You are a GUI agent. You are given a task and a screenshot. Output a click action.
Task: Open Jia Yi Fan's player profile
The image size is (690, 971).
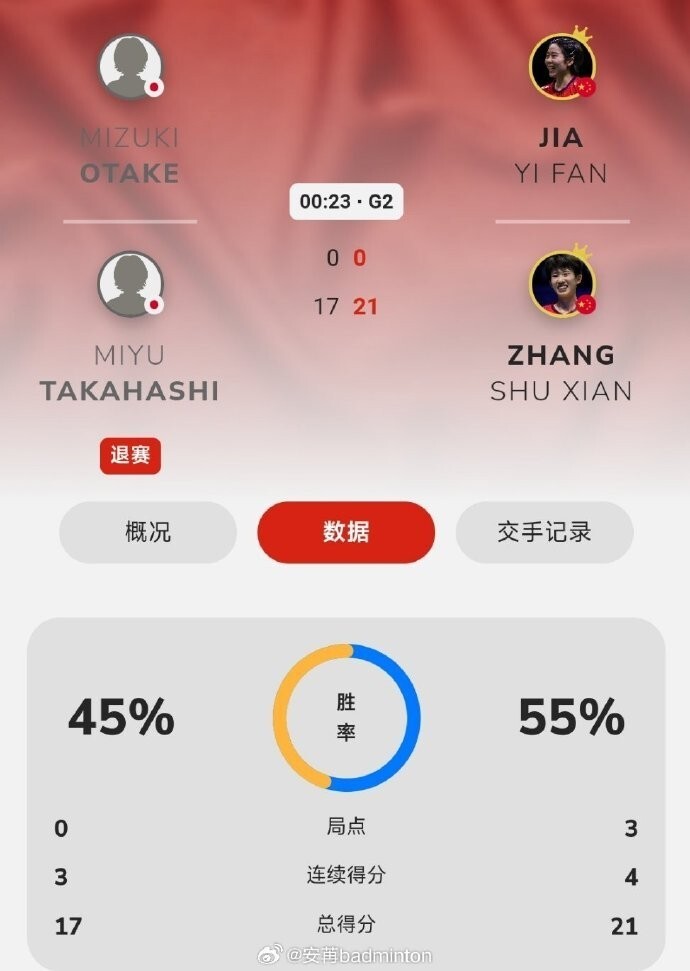561,66
